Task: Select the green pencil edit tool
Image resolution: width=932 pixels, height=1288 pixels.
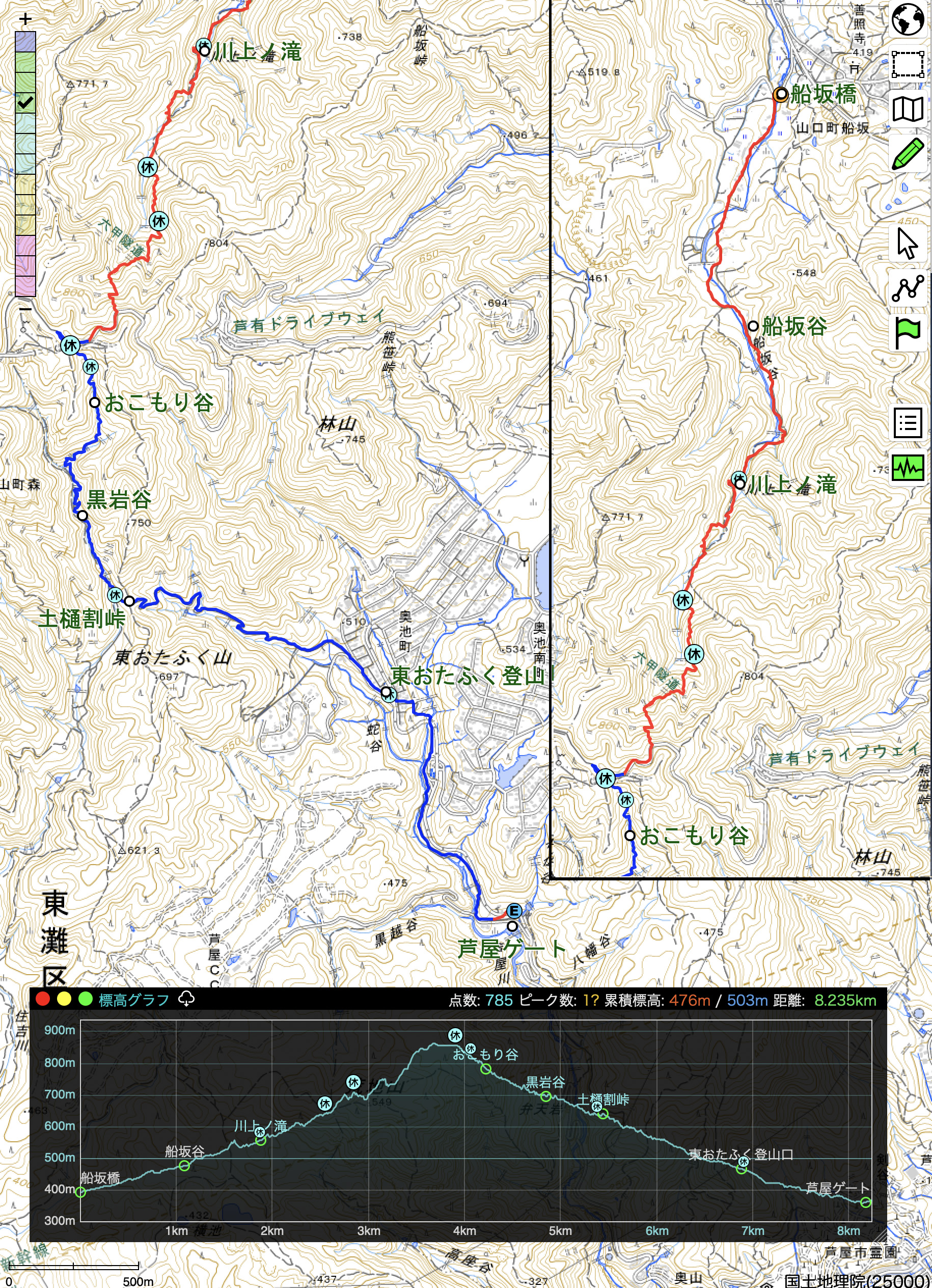Action: pyautogui.click(x=907, y=153)
